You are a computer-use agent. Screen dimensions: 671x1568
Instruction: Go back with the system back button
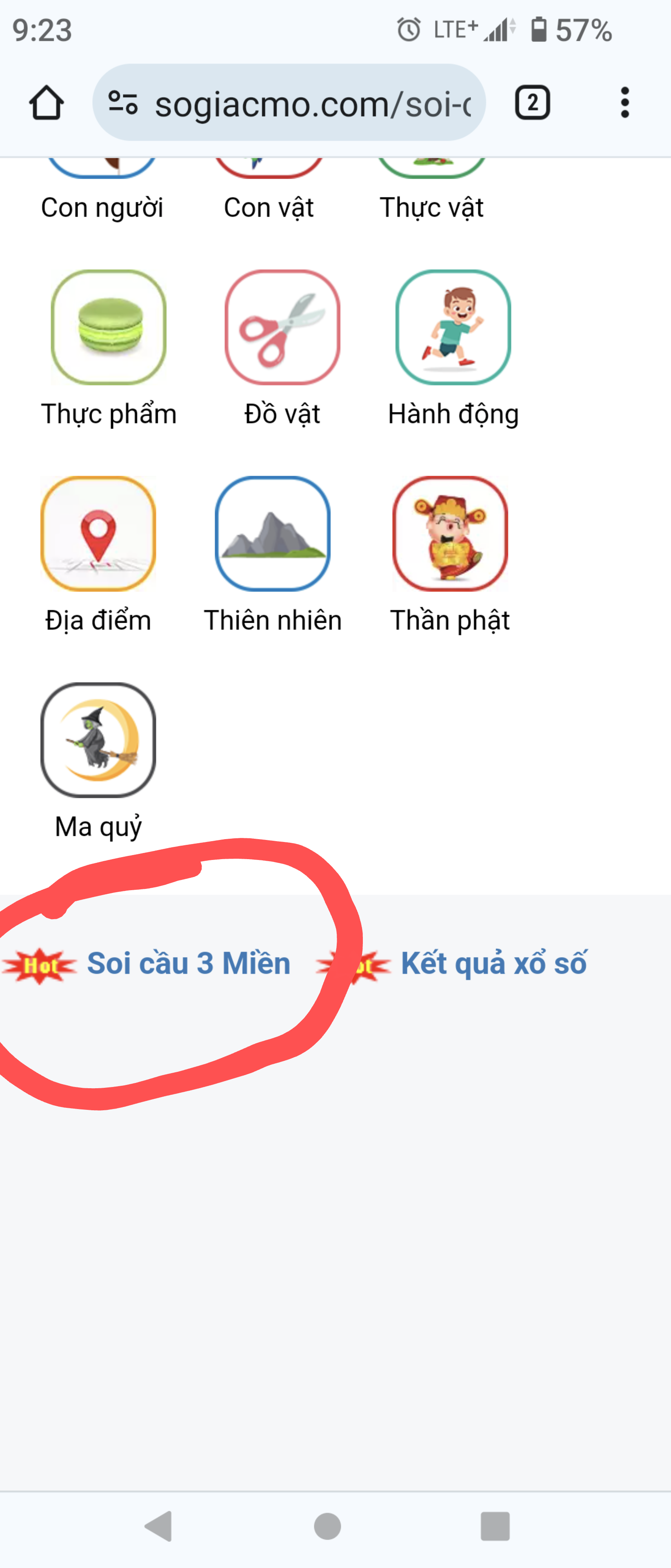(159, 1526)
